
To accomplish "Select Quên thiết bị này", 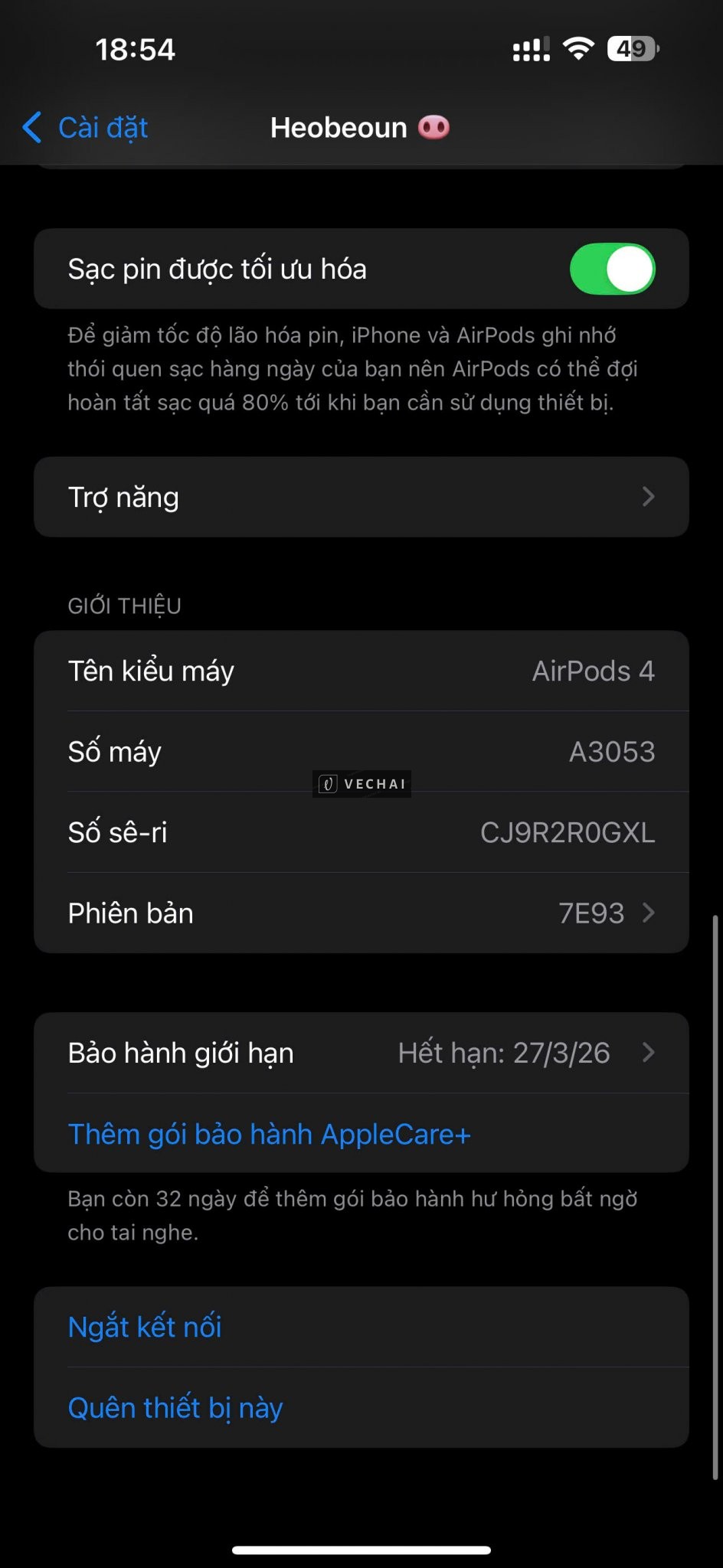I will [175, 1408].
